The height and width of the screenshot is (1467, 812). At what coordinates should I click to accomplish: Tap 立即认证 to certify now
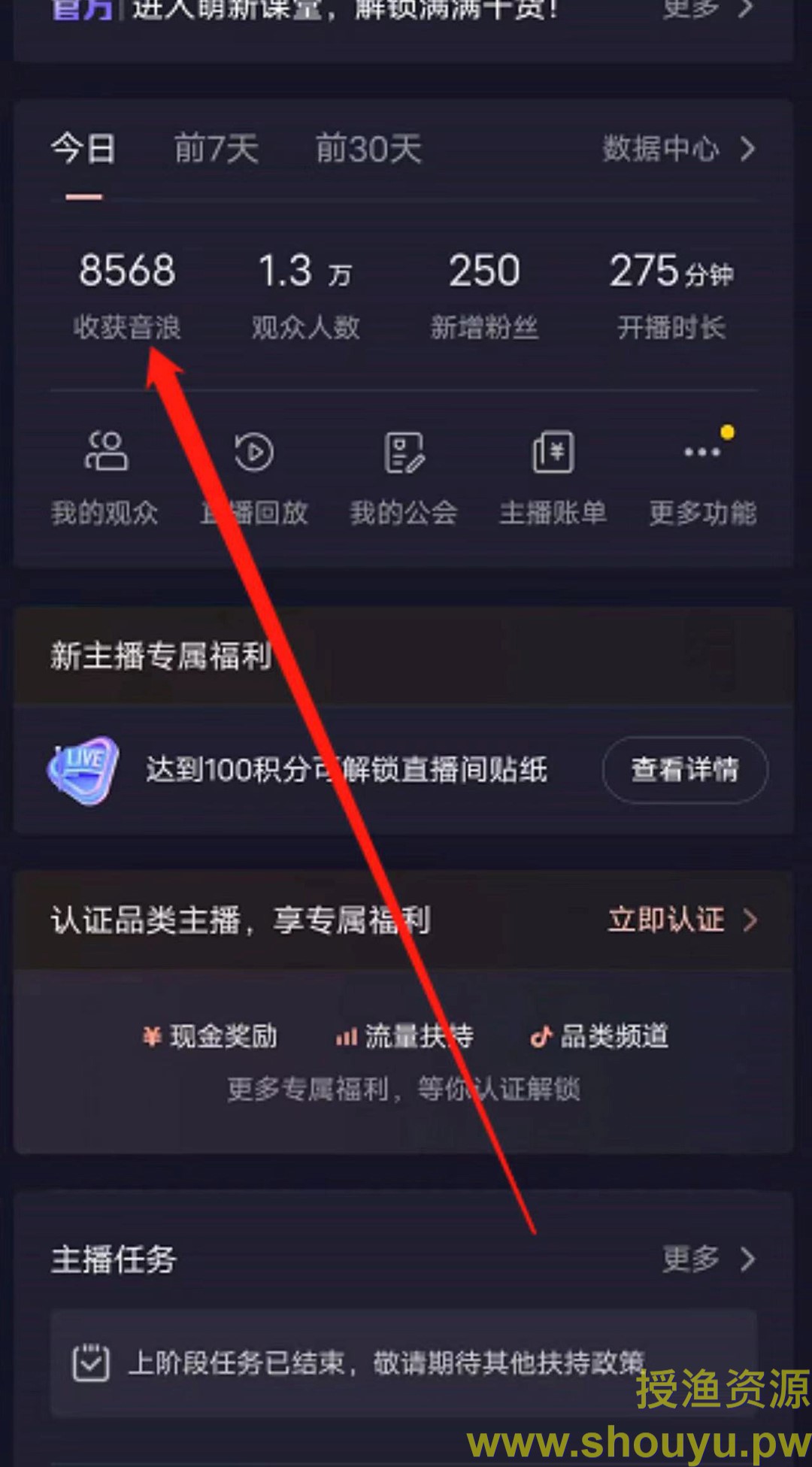681,920
